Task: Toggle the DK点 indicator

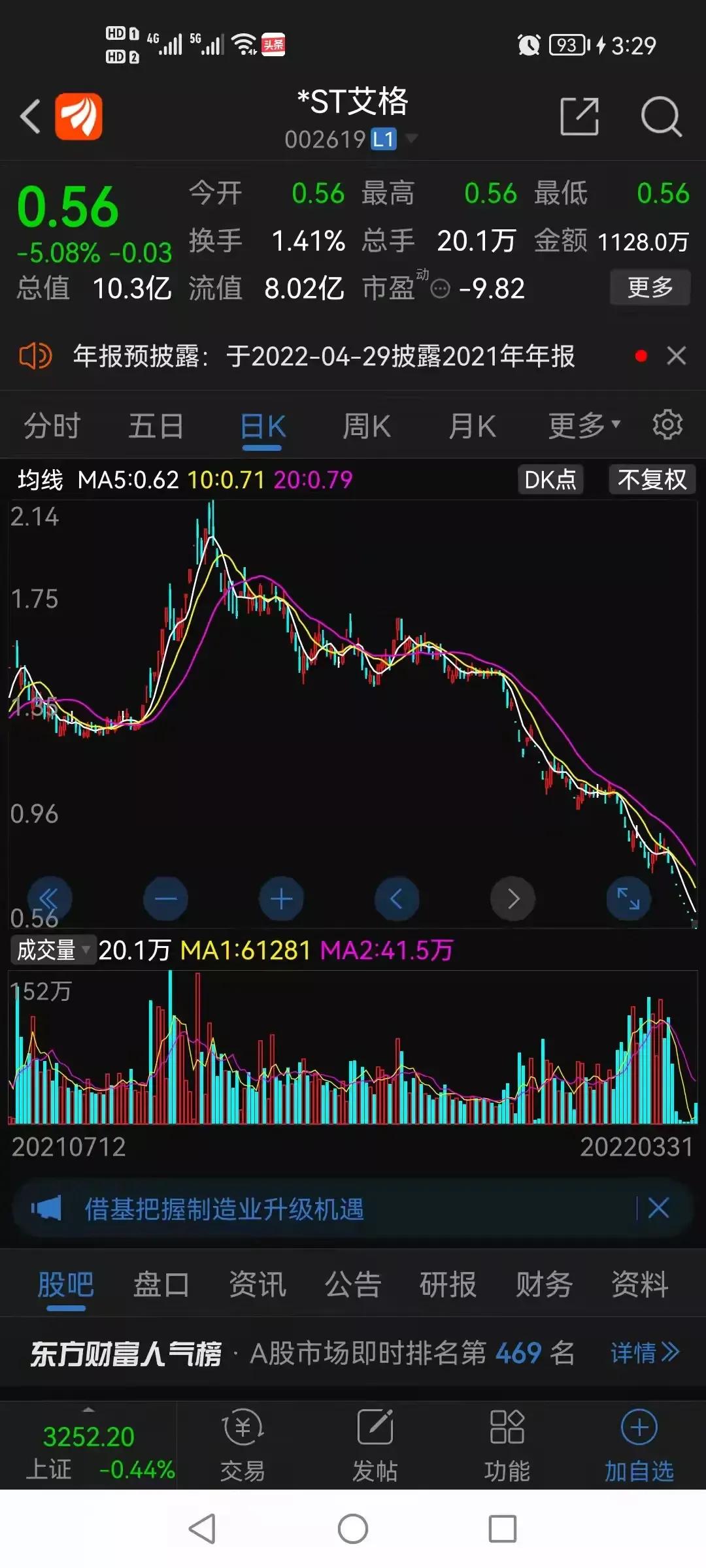Action: (x=550, y=480)
